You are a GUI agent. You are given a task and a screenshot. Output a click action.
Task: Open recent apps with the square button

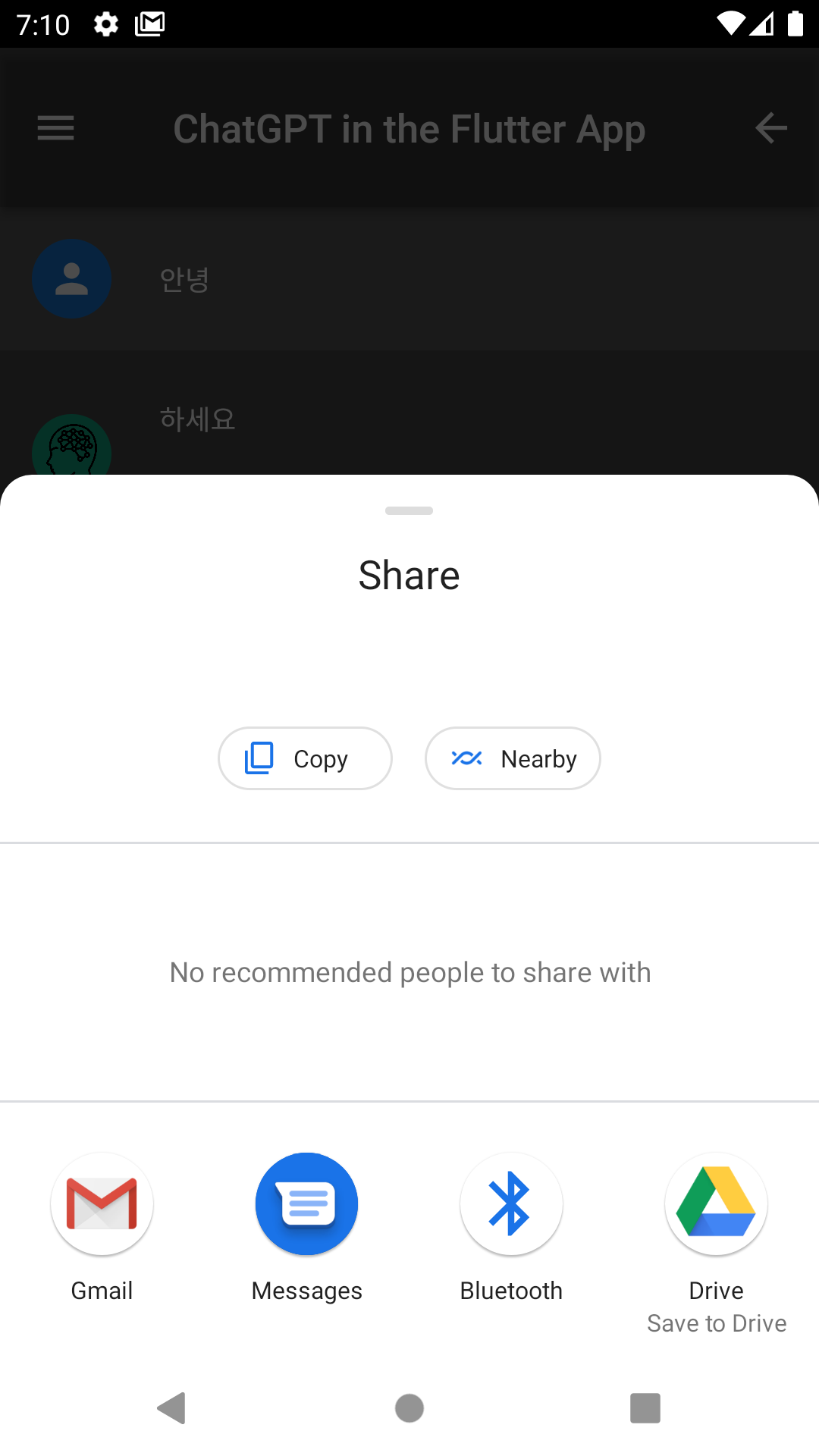[x=645, y=1408]
